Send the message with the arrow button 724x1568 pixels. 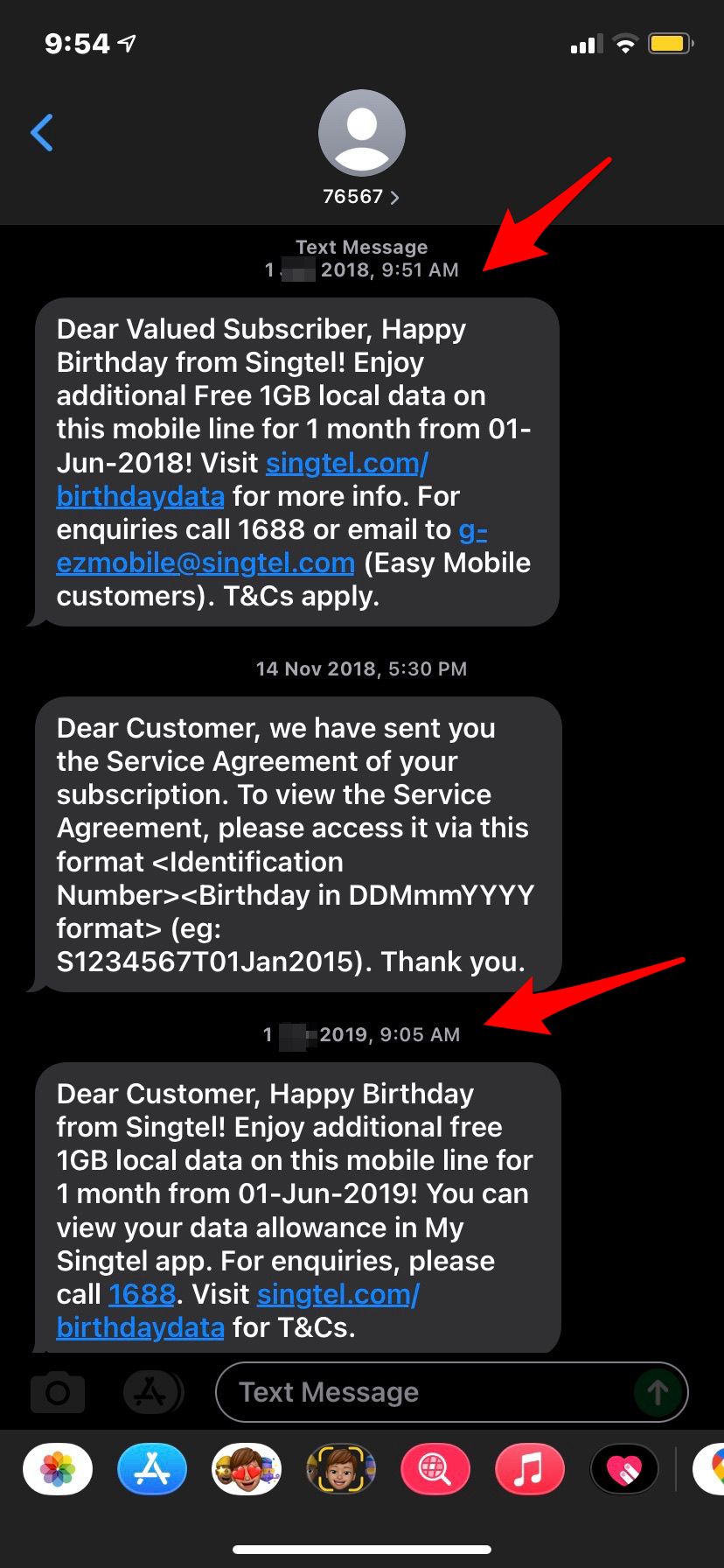click(658, 1392)
